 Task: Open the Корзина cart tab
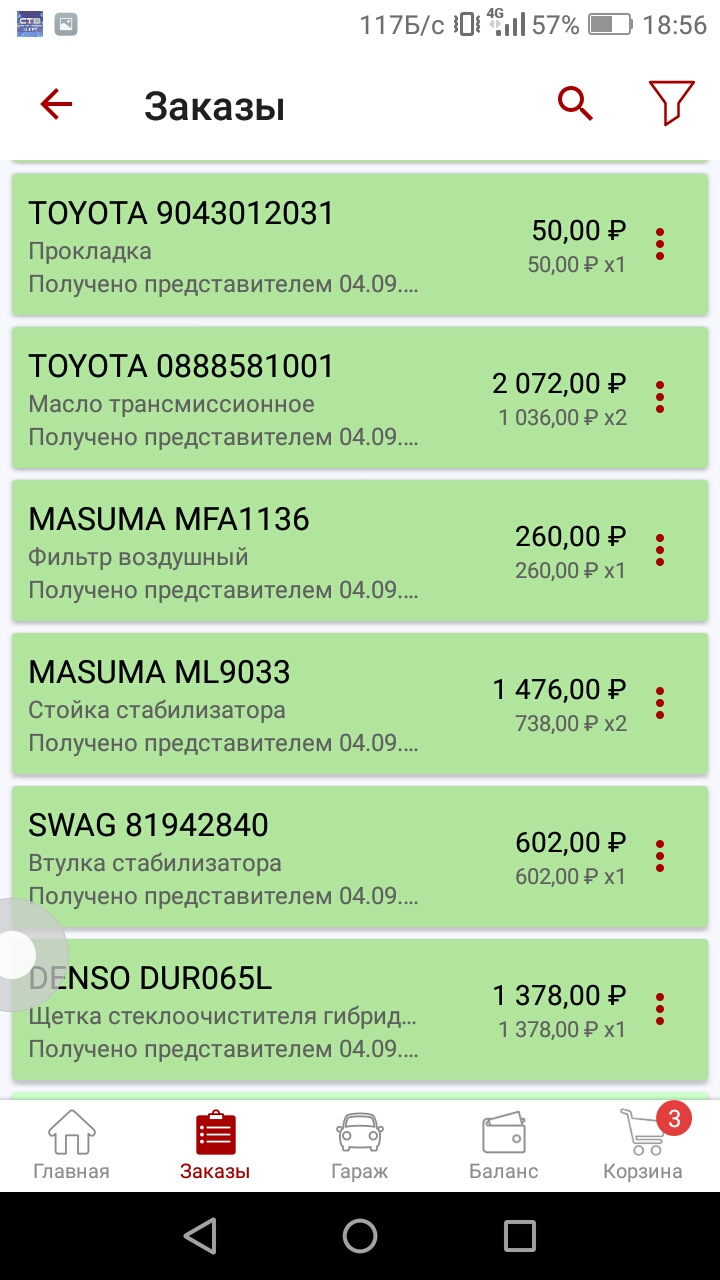(643, 1146)
